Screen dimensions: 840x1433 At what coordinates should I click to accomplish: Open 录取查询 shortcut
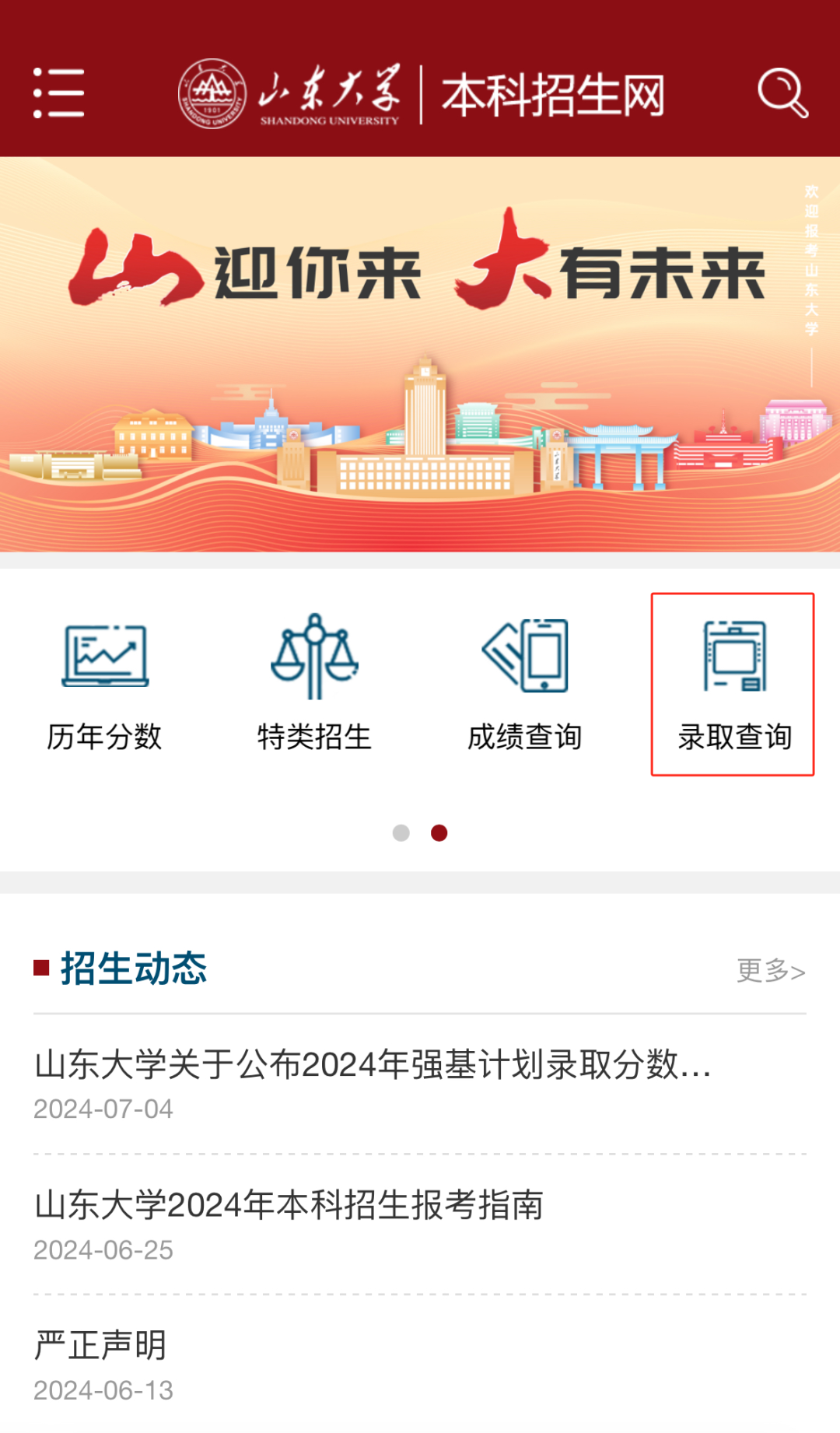[733, 685]
